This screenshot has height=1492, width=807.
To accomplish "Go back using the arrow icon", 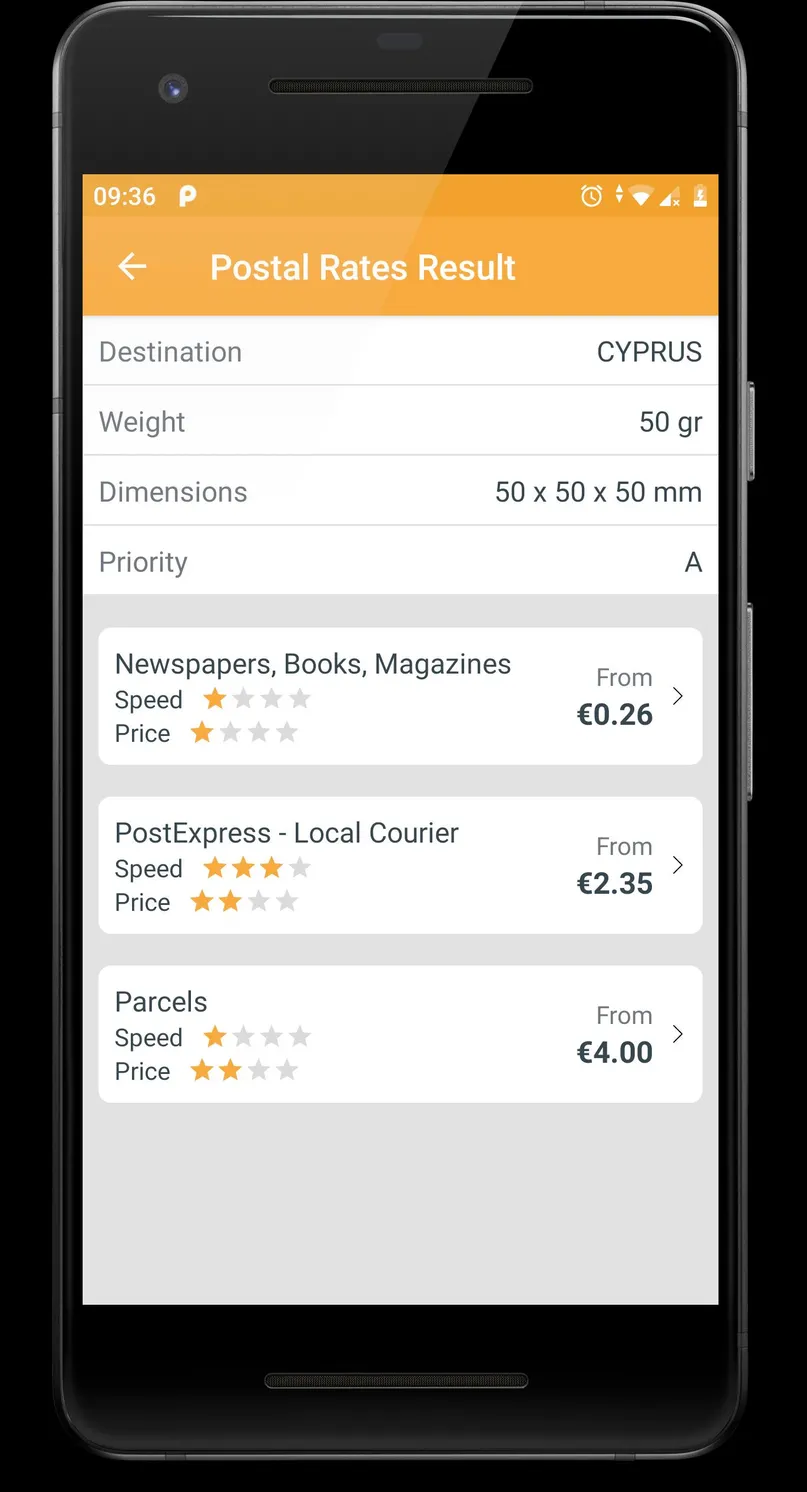I will [x=132, y=266].
